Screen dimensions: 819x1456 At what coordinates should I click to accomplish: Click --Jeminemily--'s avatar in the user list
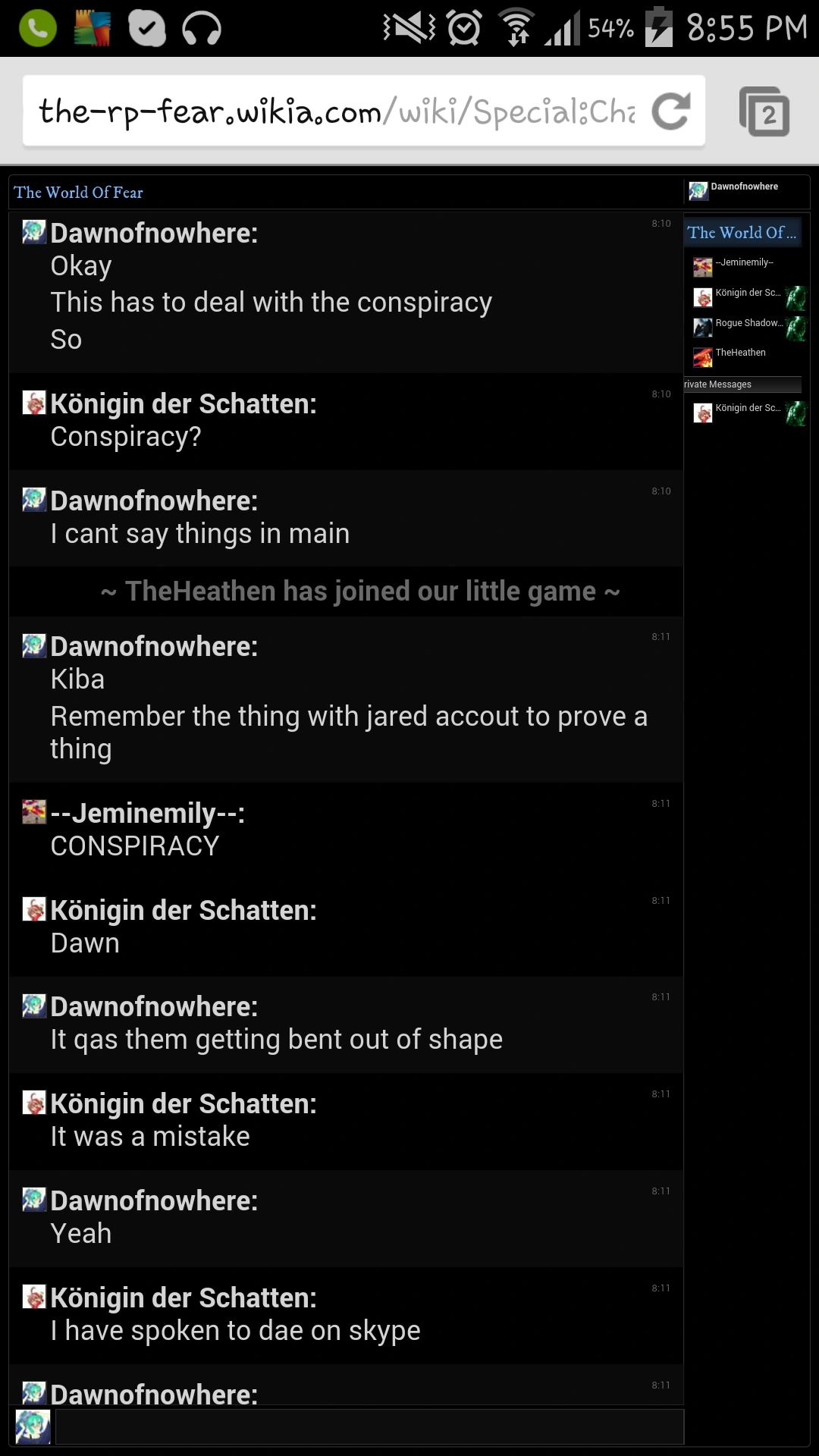[x=701, y=265]
